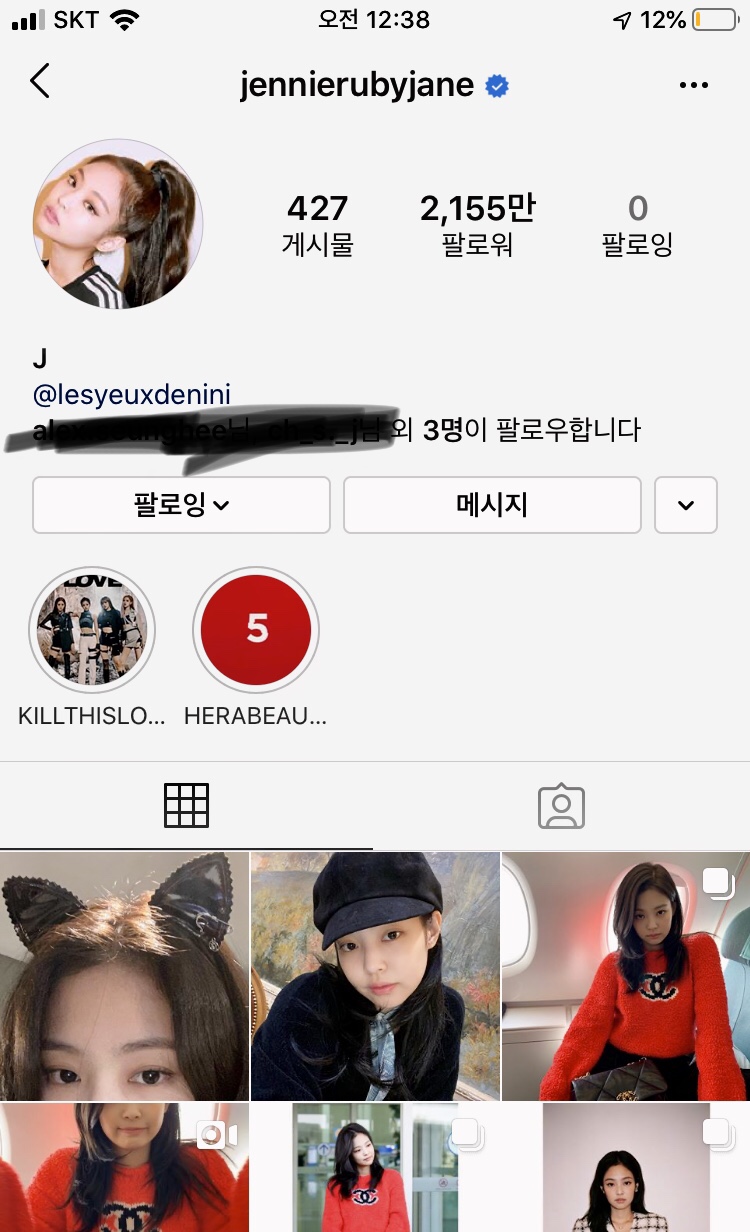Open the airport carousel post
Image resolution: width=750 pixels, height=1232 pixels.
point(375,1168)
